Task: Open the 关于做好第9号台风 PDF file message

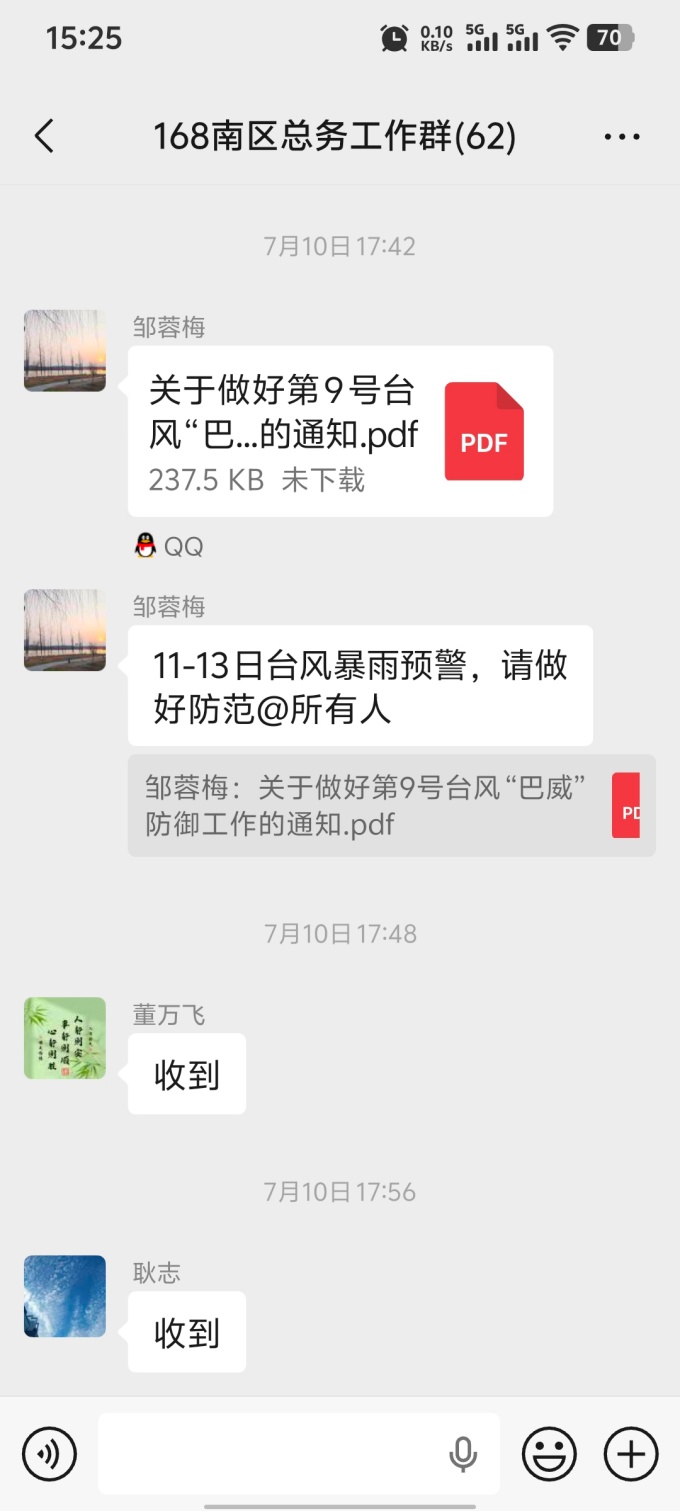Action: (340, 431)
